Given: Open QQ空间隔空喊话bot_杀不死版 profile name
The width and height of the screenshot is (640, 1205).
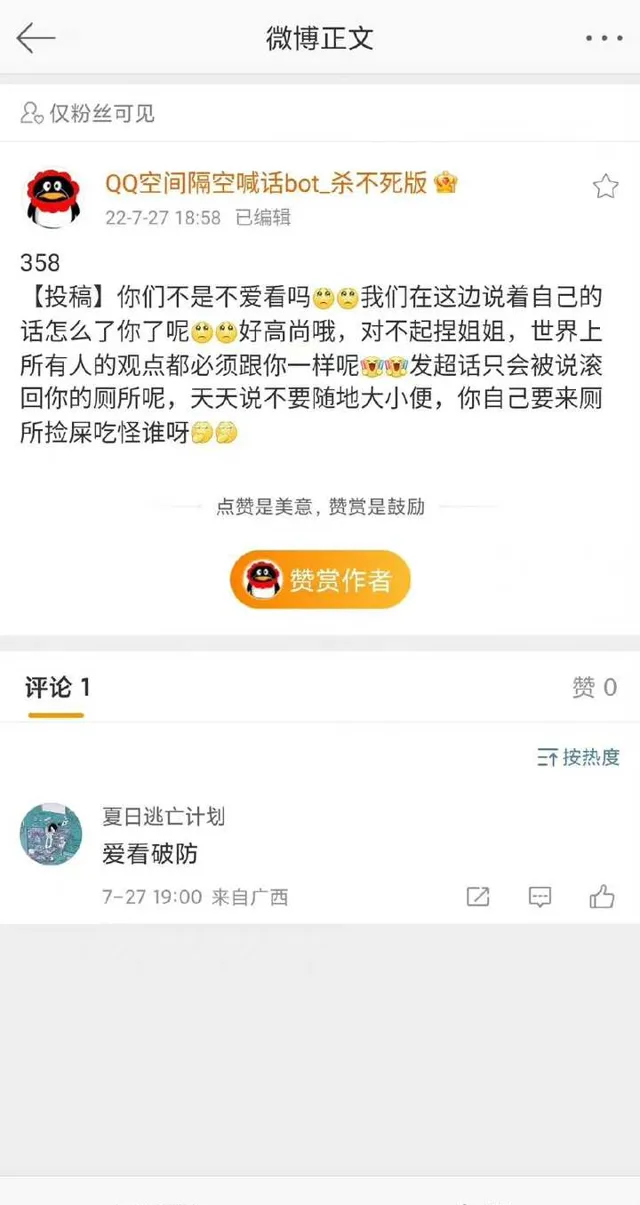Looking at the screenshot, I should point(267,183).
